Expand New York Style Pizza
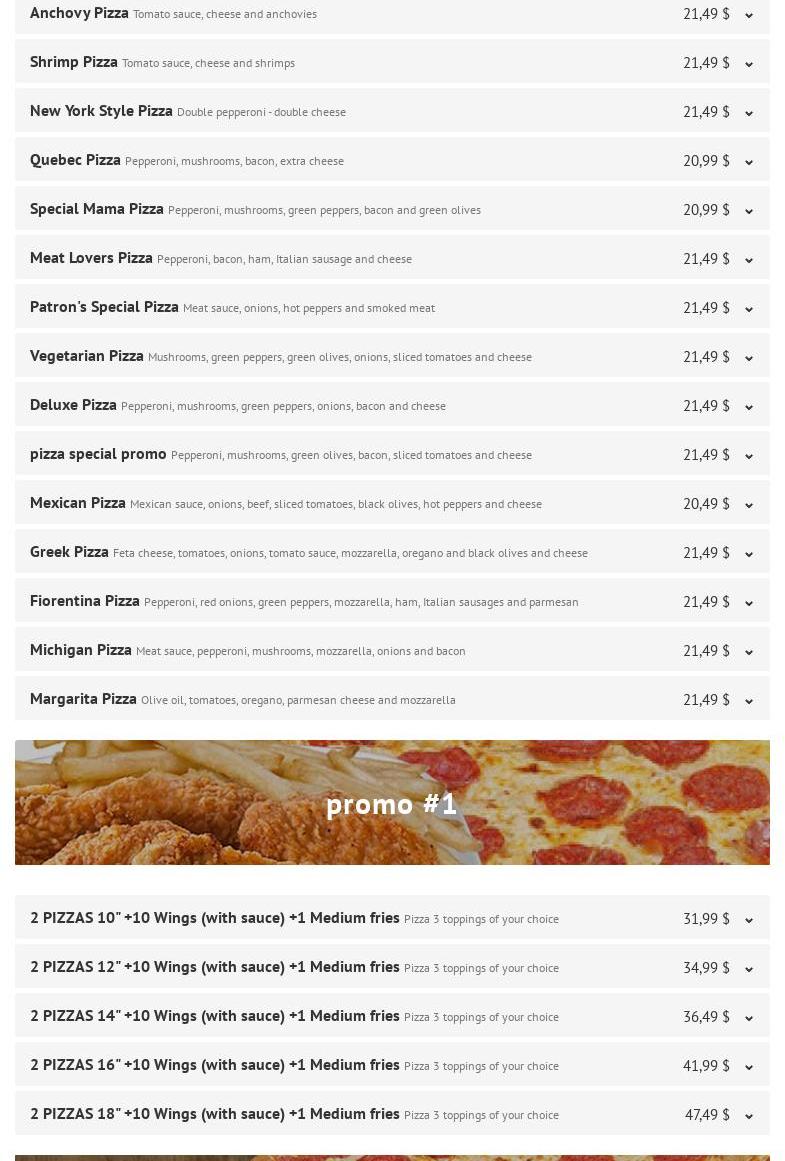 748,113
